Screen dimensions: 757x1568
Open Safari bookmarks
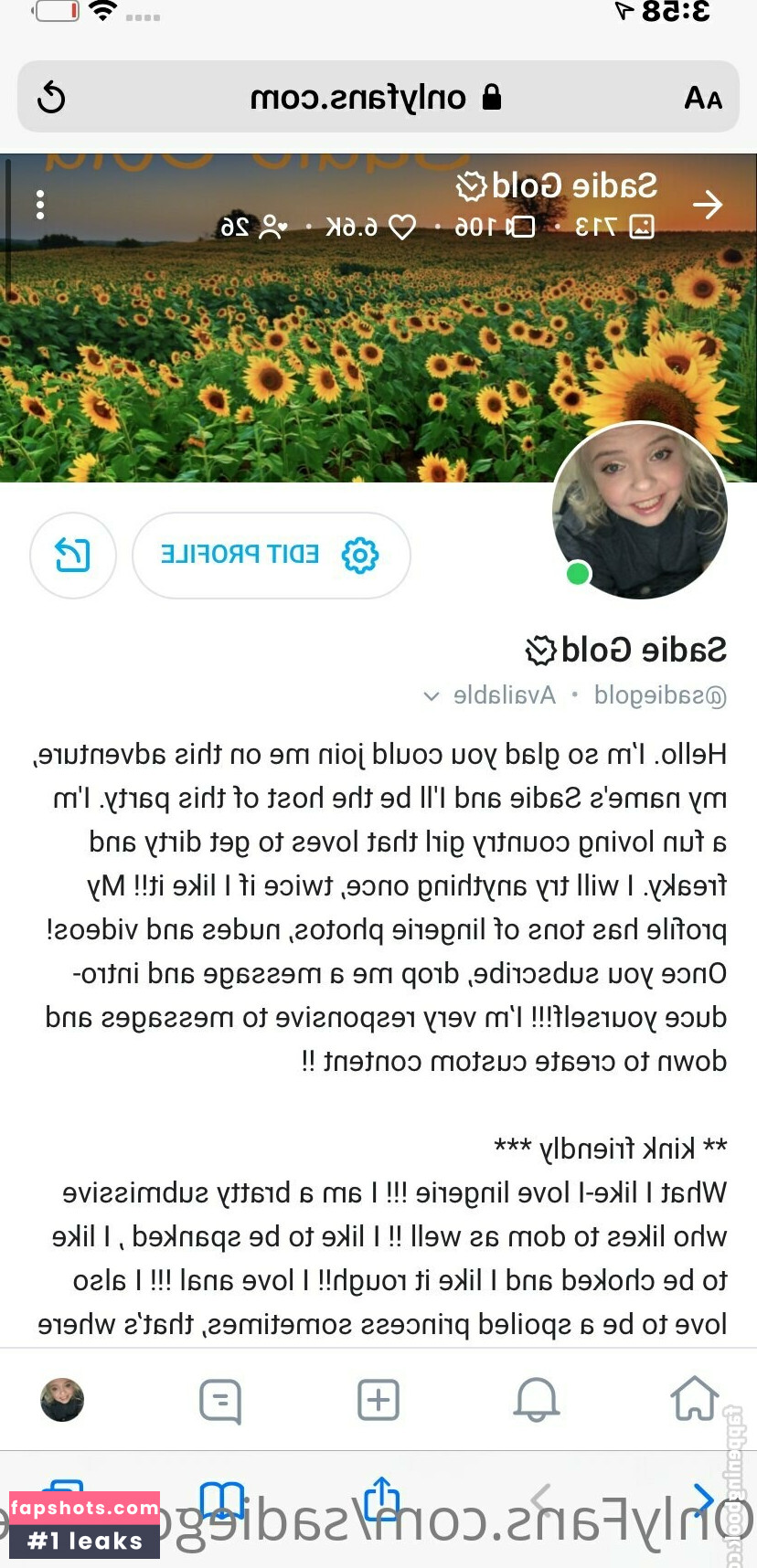pyautogui.click(x=222, y=1499)
